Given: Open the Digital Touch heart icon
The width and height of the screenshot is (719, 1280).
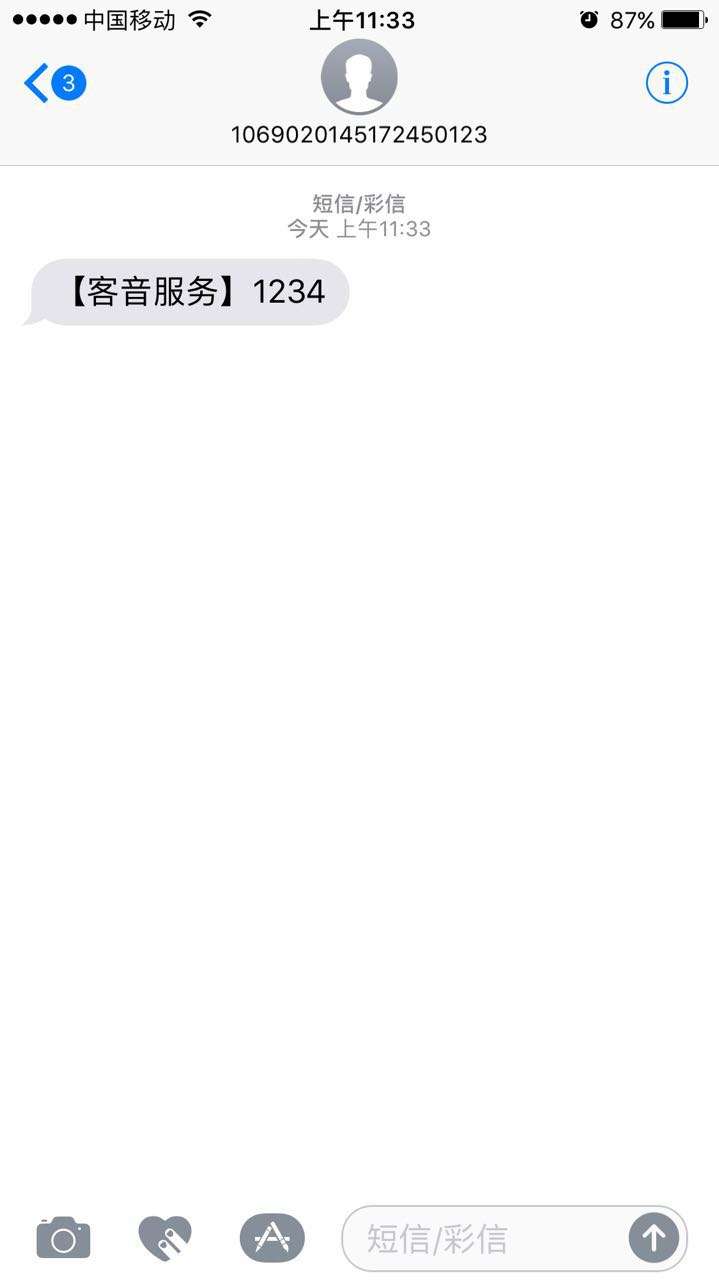Looking at the screenshot, I should tap(165, 1238).
